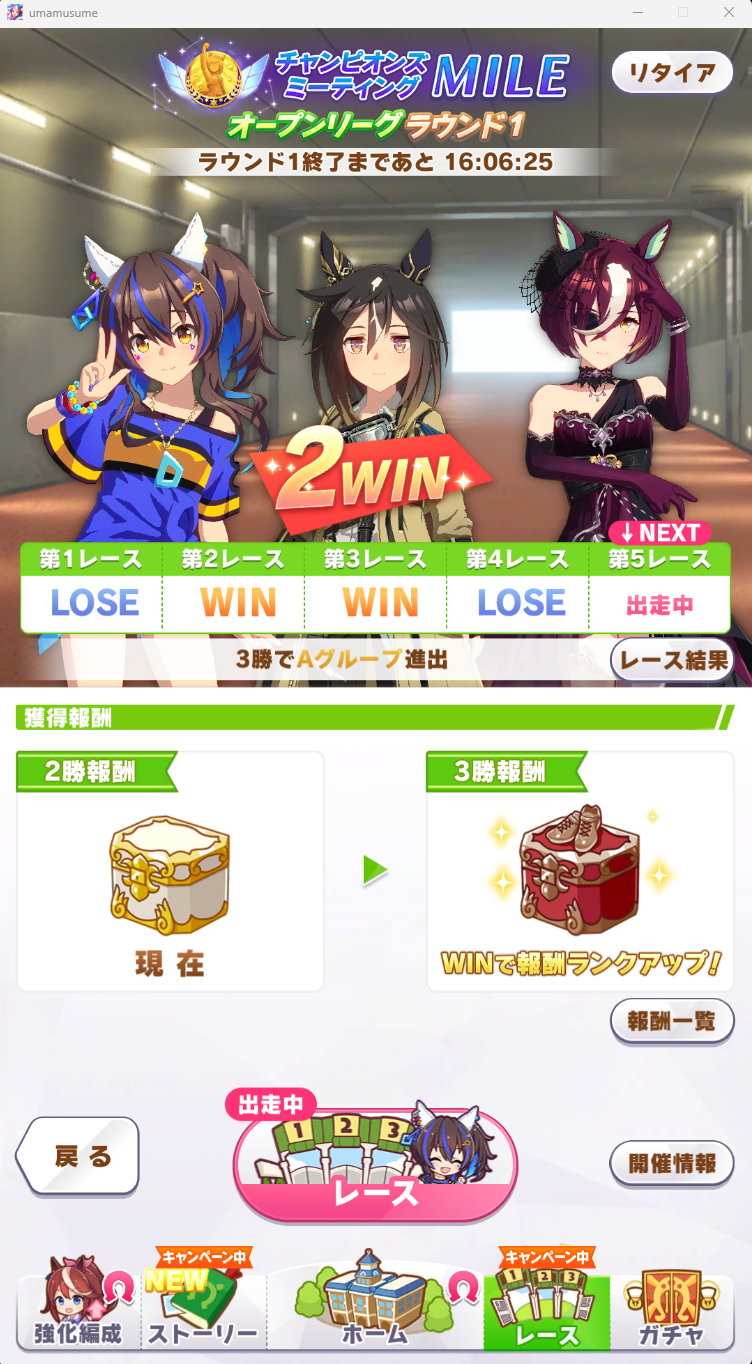Go back with the 戻る button

80,1156
